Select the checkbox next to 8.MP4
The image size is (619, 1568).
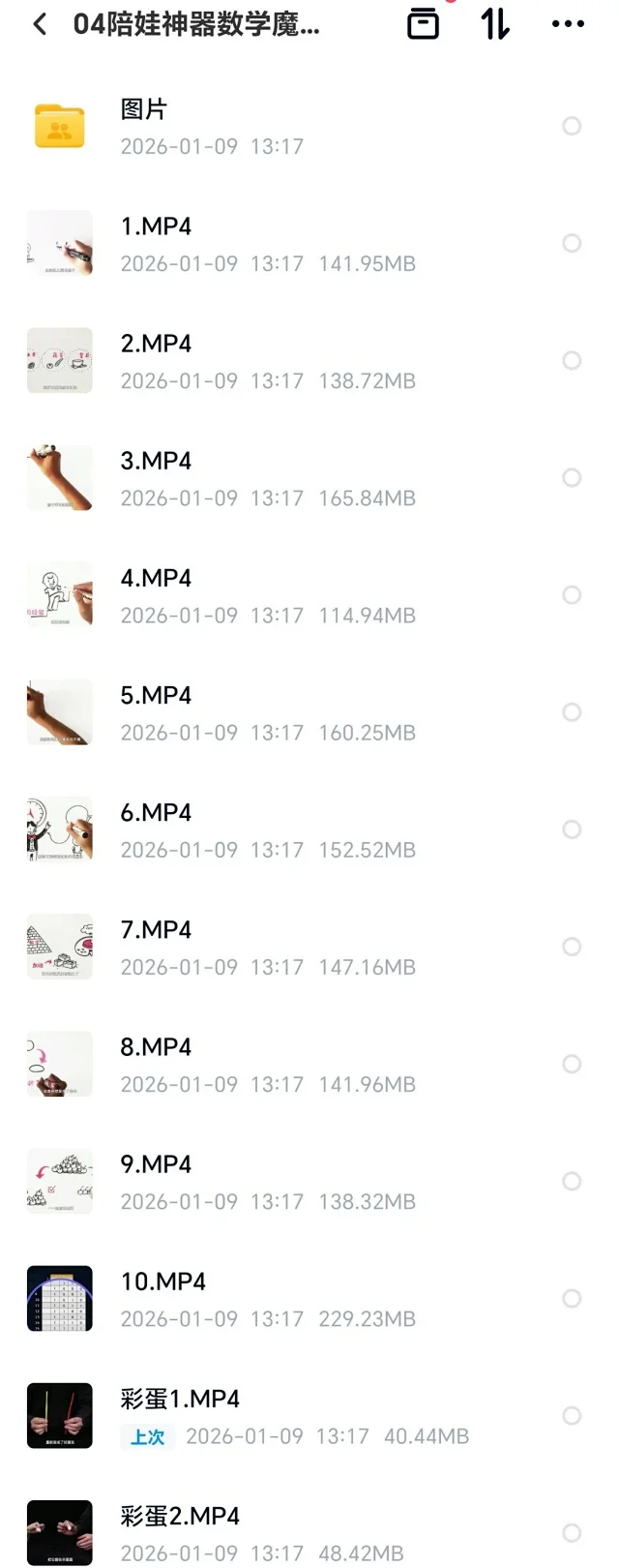(572, 1064)
